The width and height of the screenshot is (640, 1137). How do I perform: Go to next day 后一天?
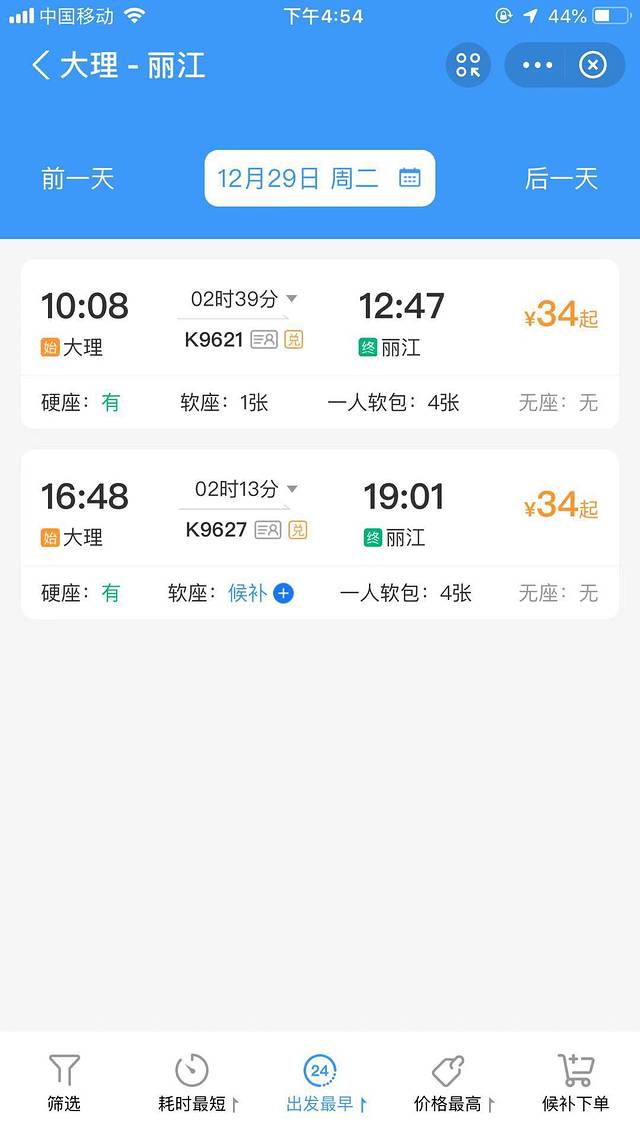pos(561,179)
